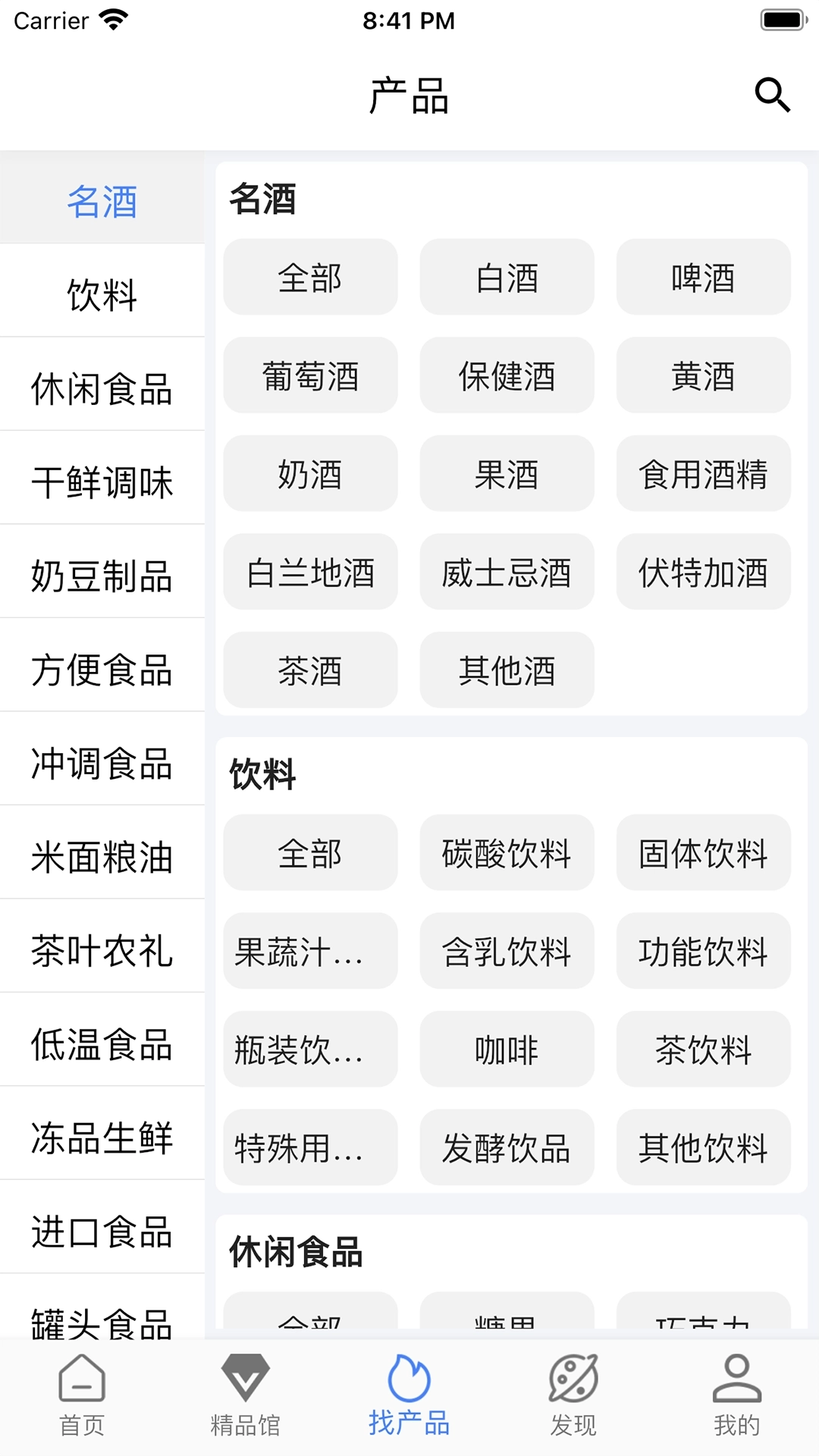
Task: Select the 白酒 chip
Action: coord(506,277)
